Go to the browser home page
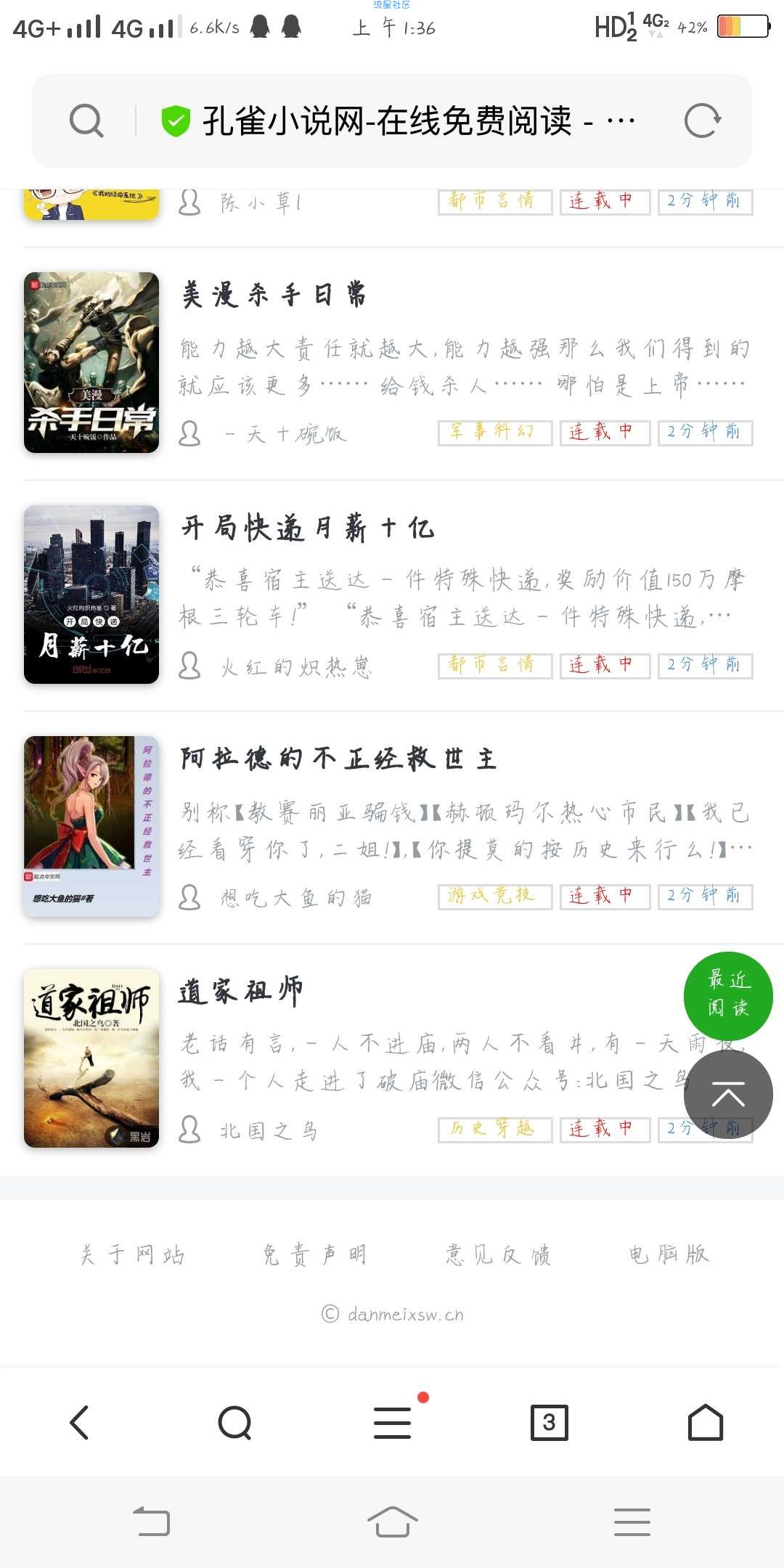The width and height of the screenshot is (784, 1568). (705, 1423)
